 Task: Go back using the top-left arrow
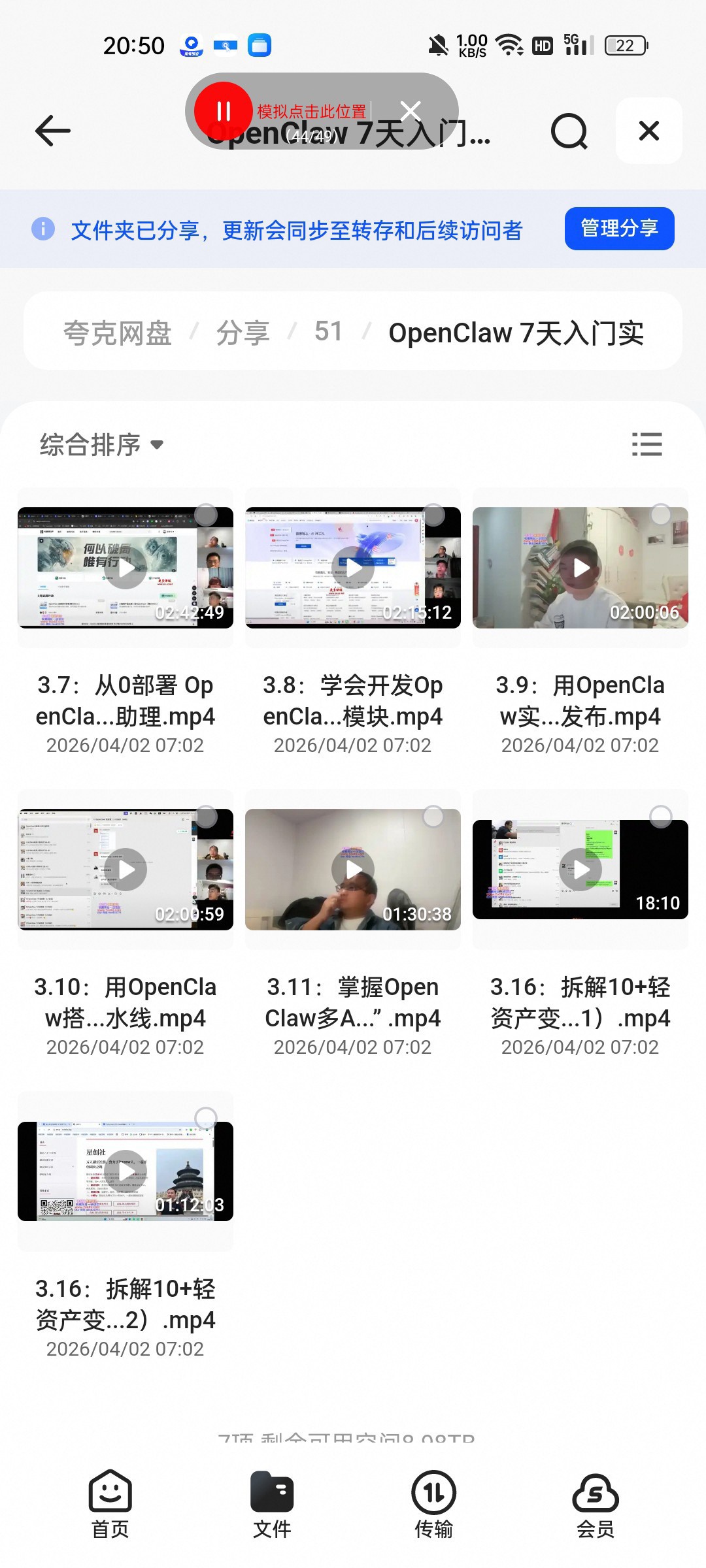[52, 131]
